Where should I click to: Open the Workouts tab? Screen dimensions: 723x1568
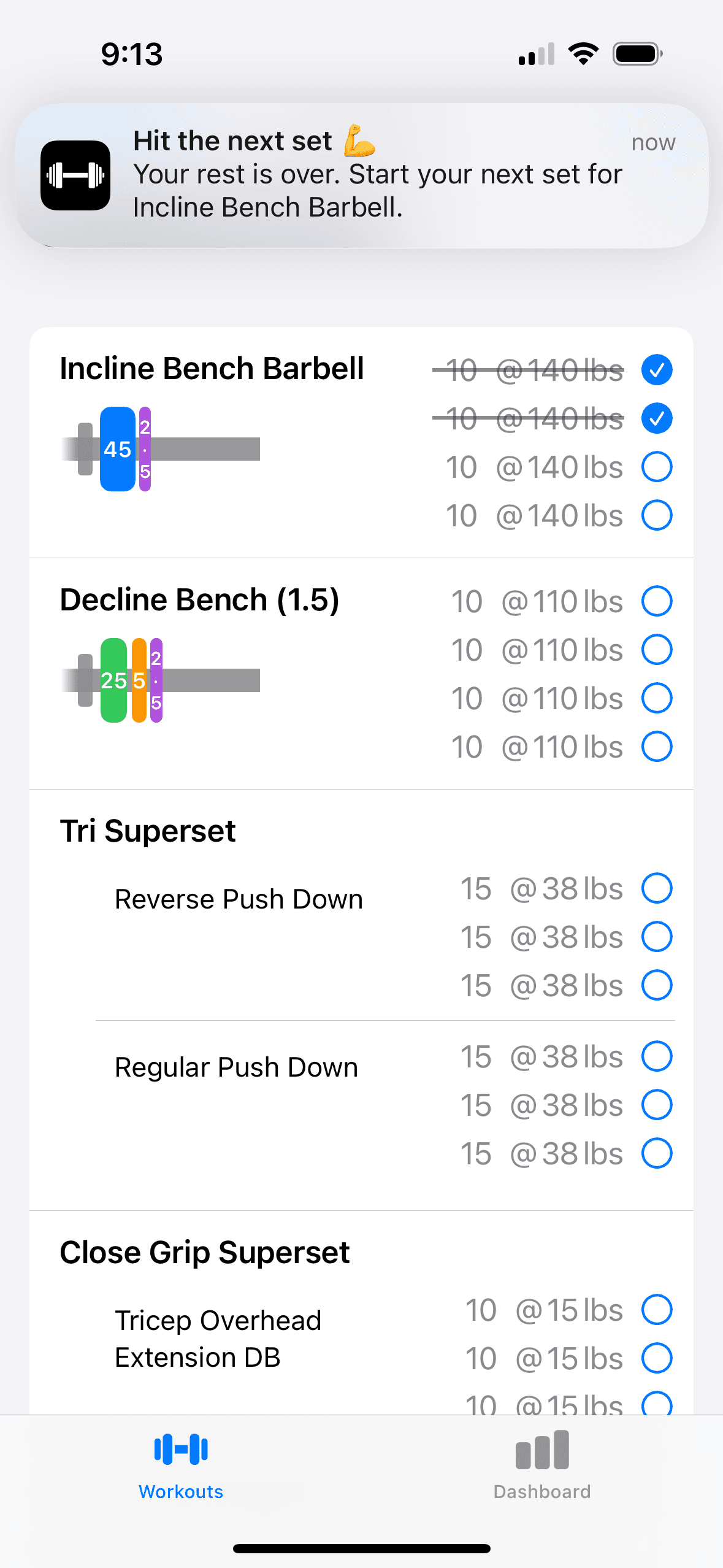coord(181,1472)
